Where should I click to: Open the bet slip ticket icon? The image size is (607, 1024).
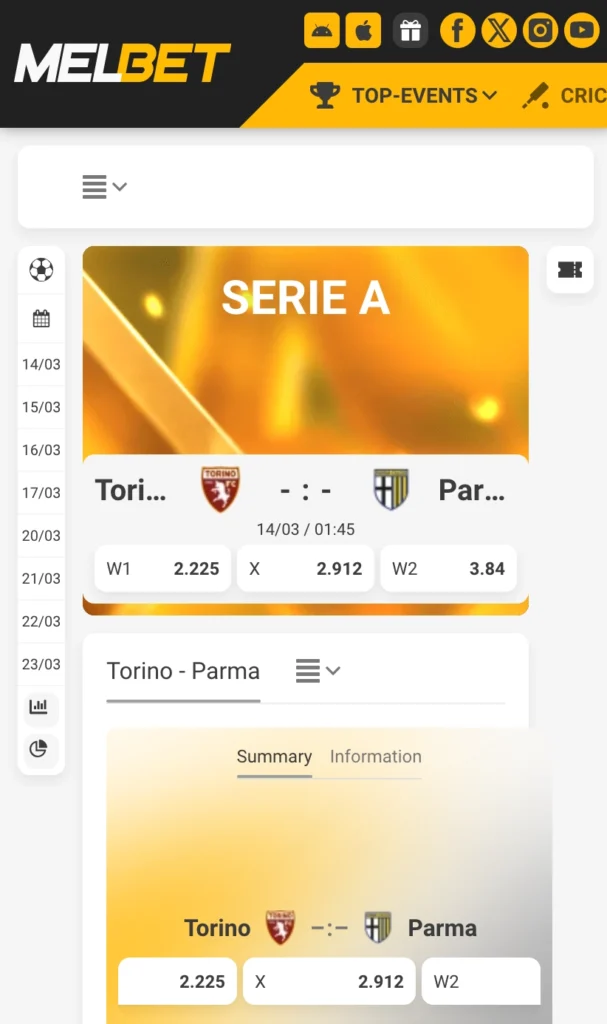click(x=570, y=269)
